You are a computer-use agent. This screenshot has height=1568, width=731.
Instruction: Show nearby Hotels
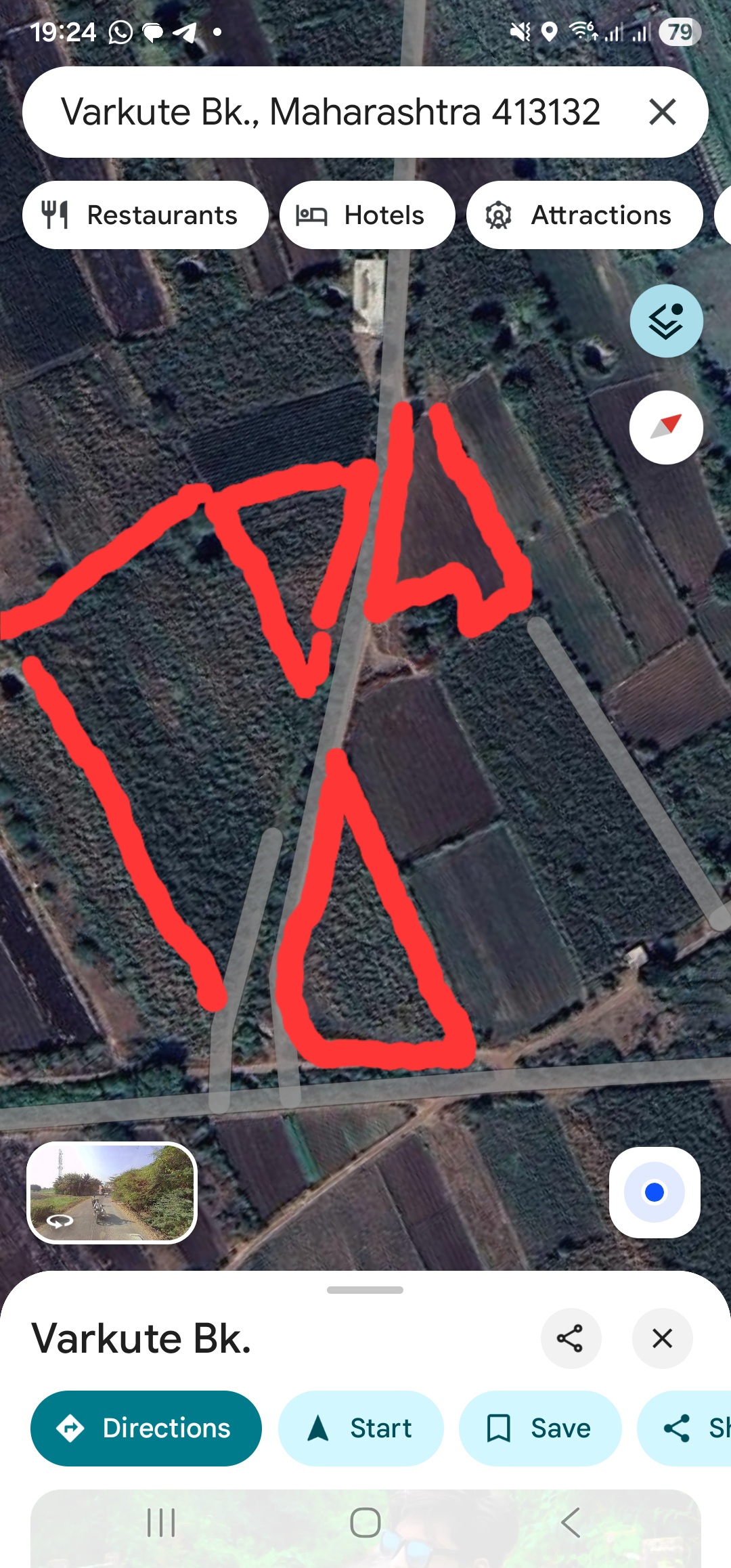pos(367,215)
